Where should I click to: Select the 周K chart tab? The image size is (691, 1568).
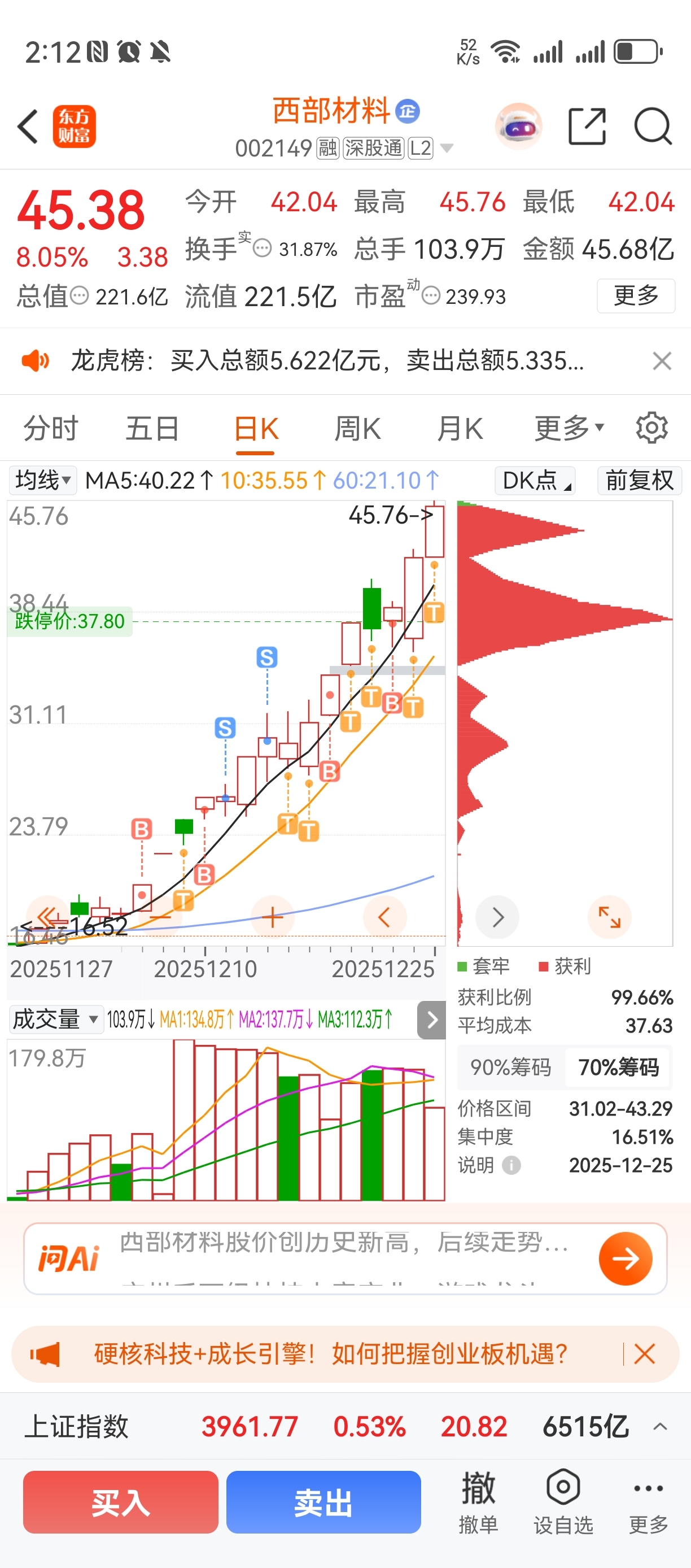[x=358, y=429]
